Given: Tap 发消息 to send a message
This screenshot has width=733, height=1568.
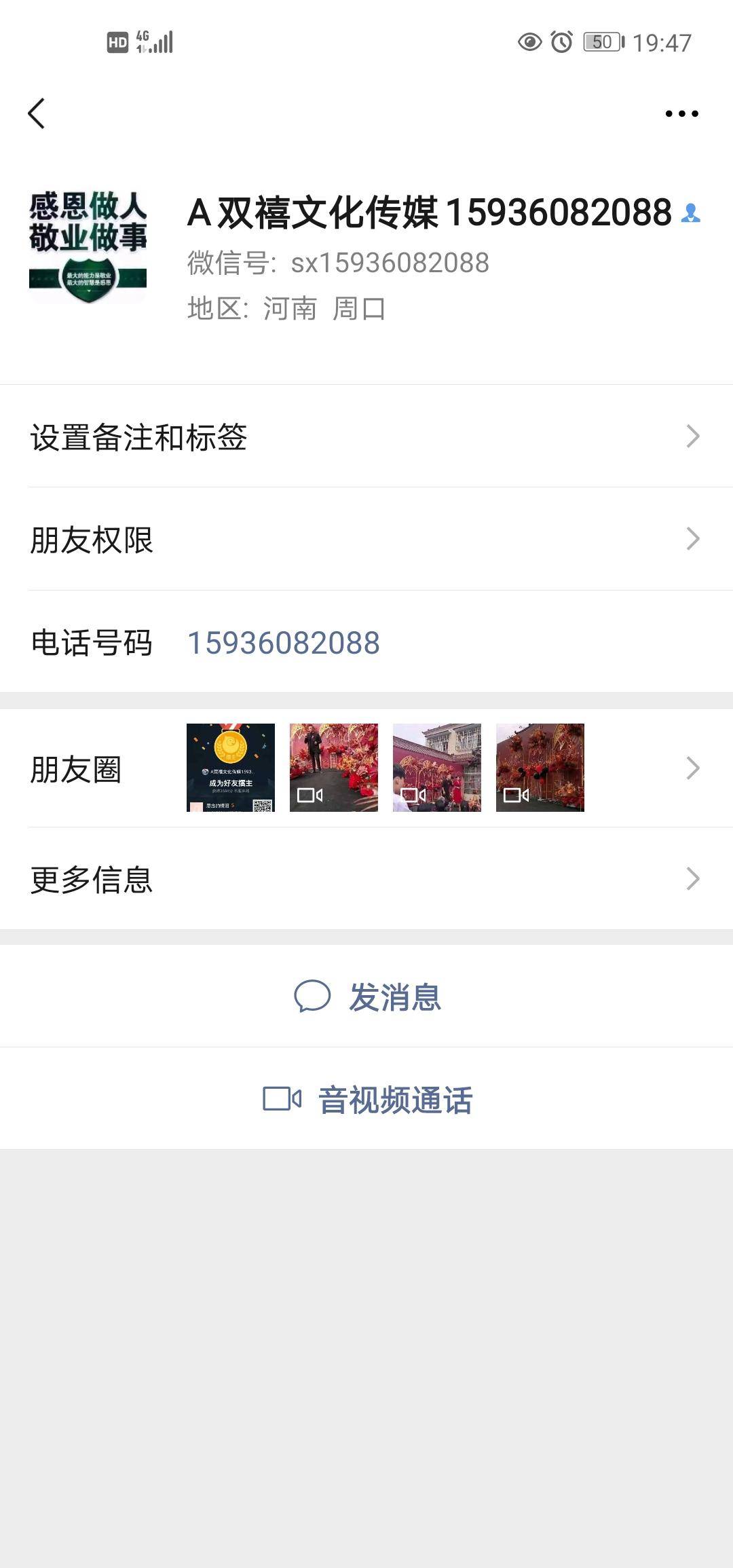Looking at the screenshot, I should (368, 997).
